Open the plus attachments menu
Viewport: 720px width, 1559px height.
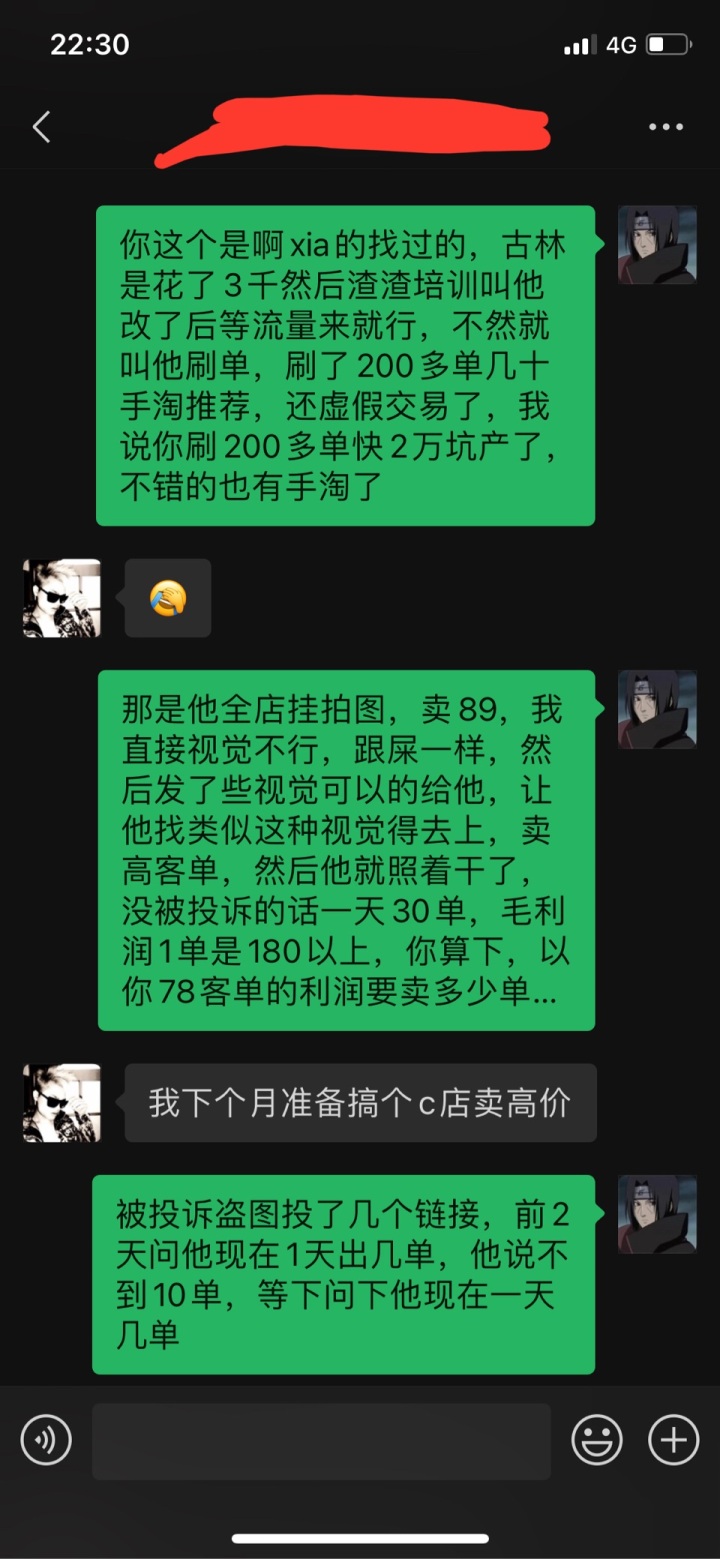point(673,1441)
